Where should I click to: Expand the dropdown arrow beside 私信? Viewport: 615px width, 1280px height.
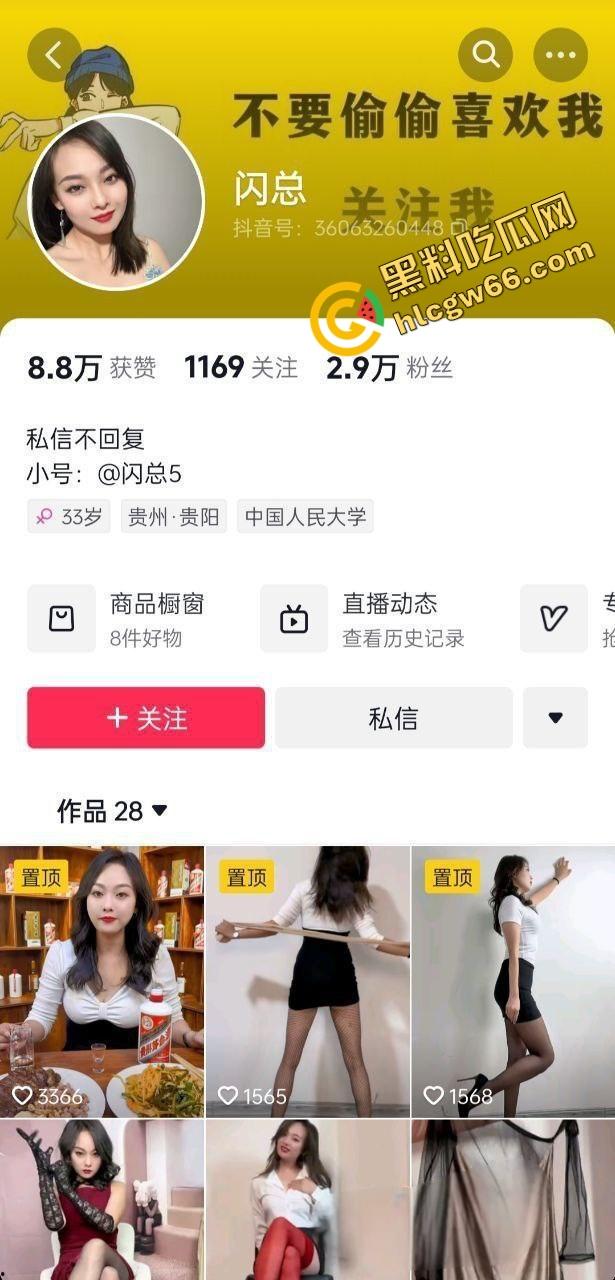[555, 718]
